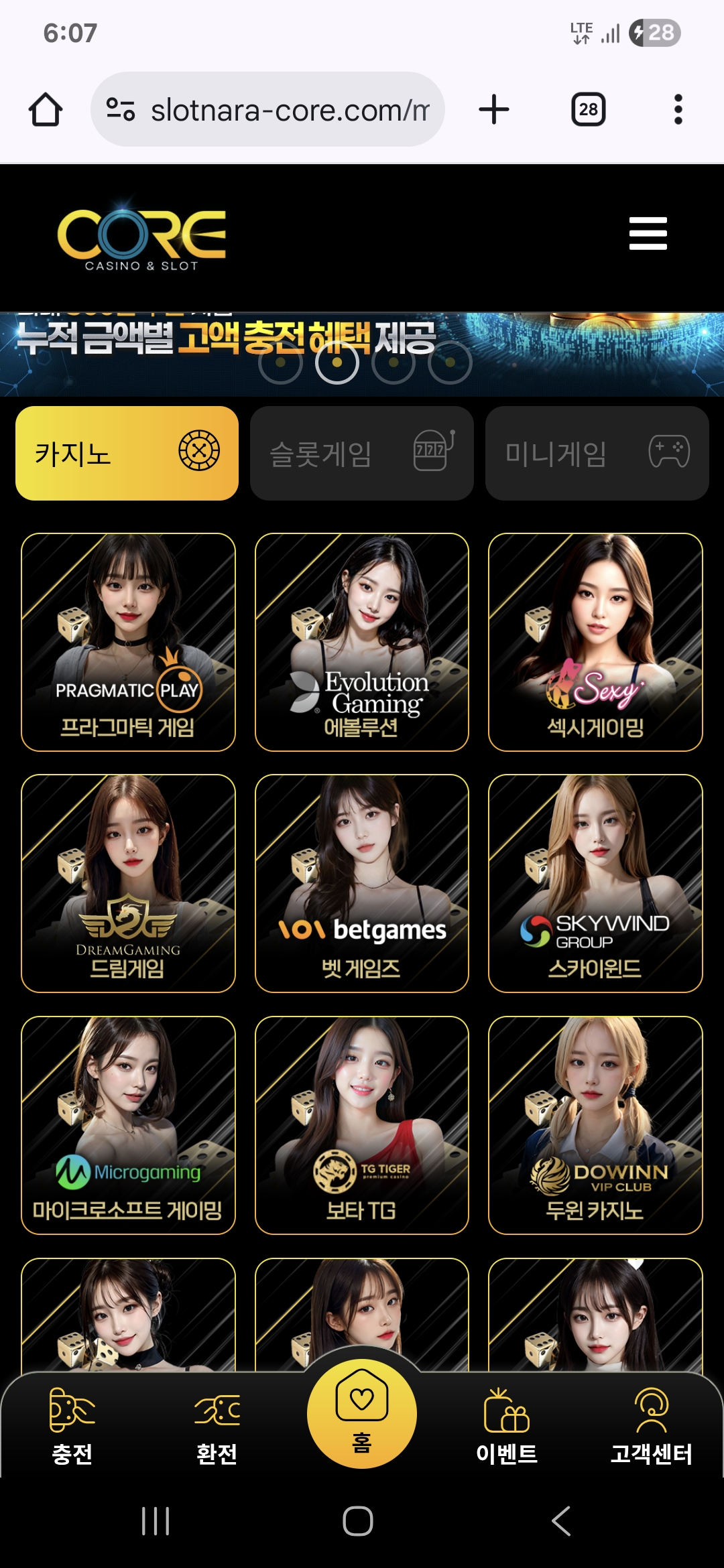Open 고객센터 customer support
724x1568 pixels.
(x=651, y=1426)
